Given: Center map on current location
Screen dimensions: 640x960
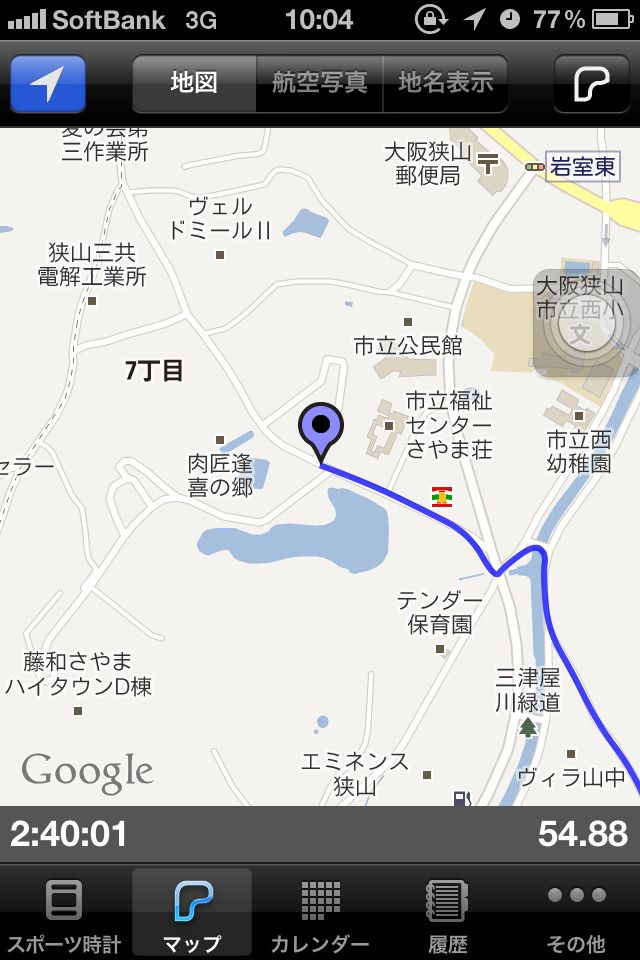Looking at the screenshot, I should coord(47,84).
